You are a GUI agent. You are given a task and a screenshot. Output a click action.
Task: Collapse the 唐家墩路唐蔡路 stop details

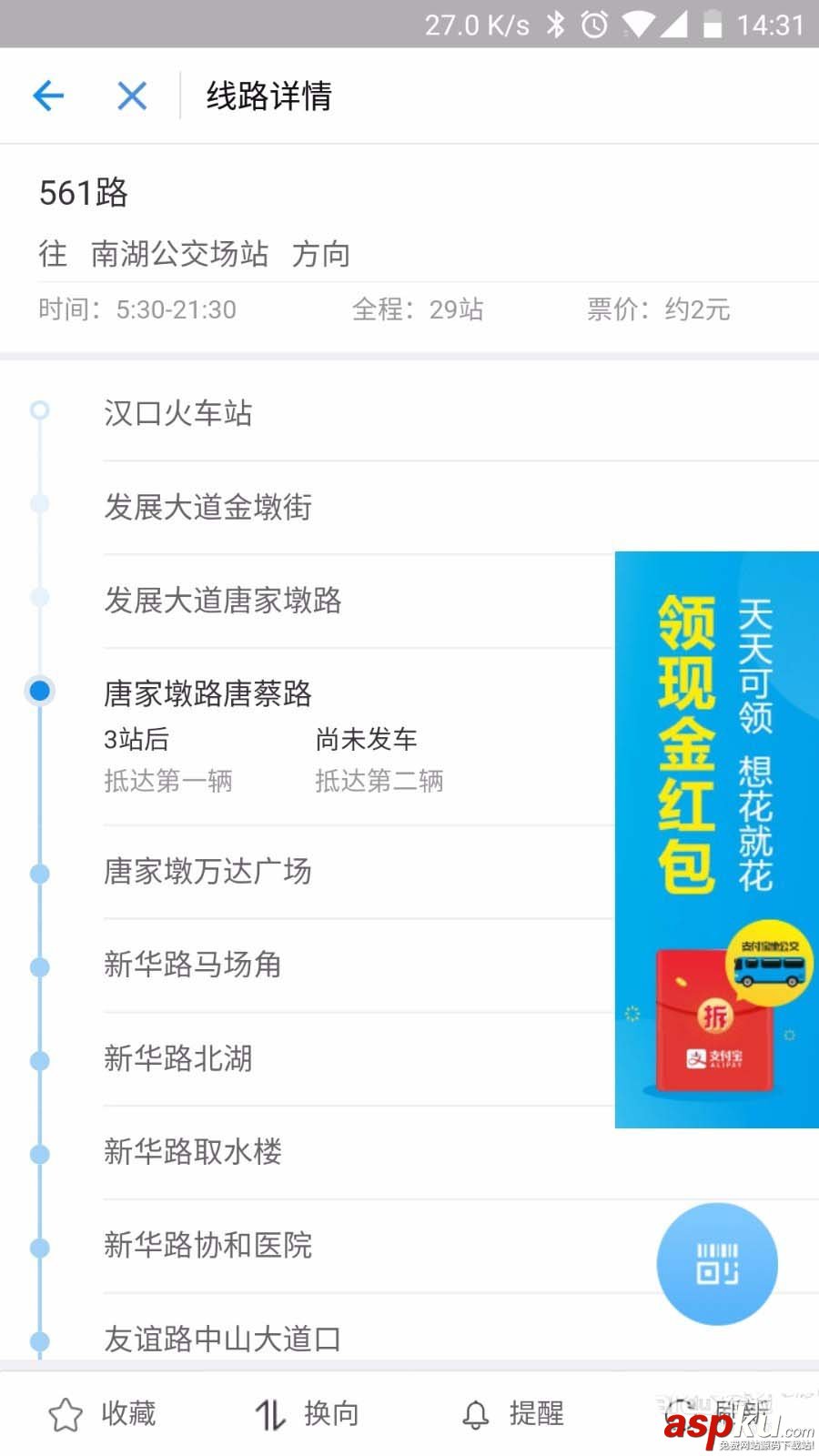pos(208,693)
